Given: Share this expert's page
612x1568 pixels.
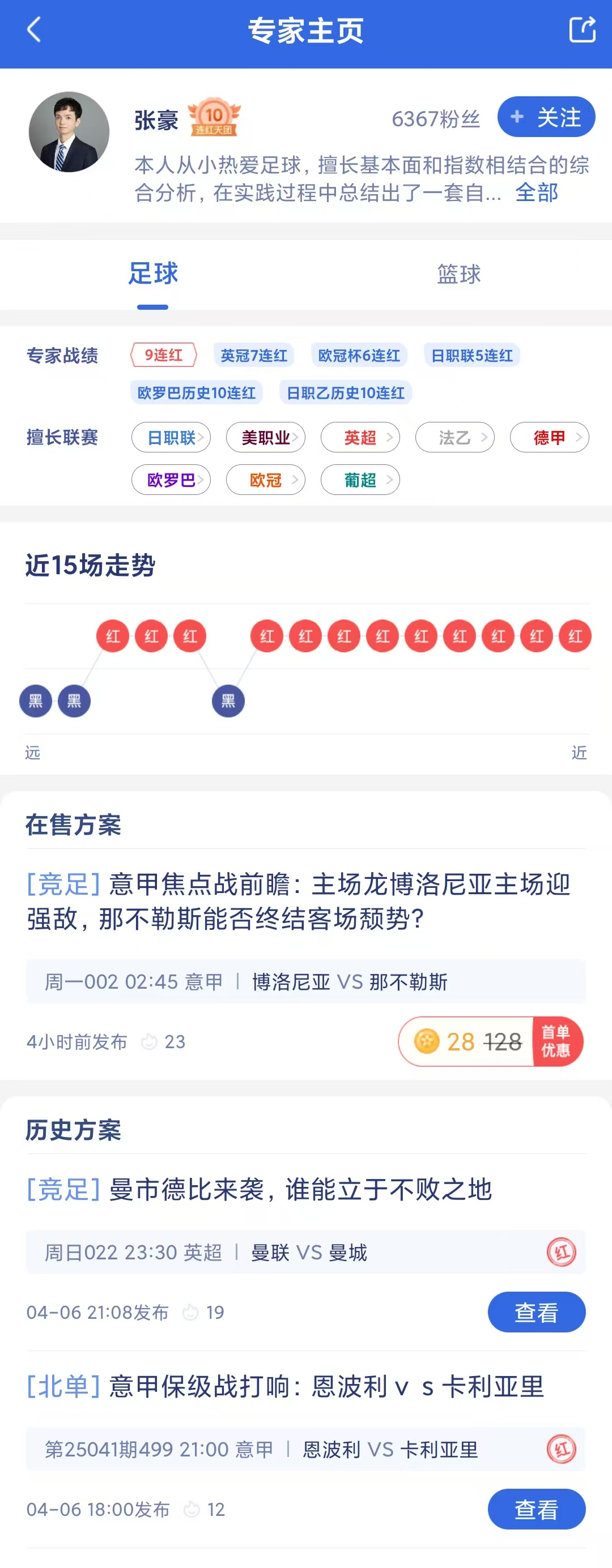Looking at the screenshot, I should coord(581,30).
